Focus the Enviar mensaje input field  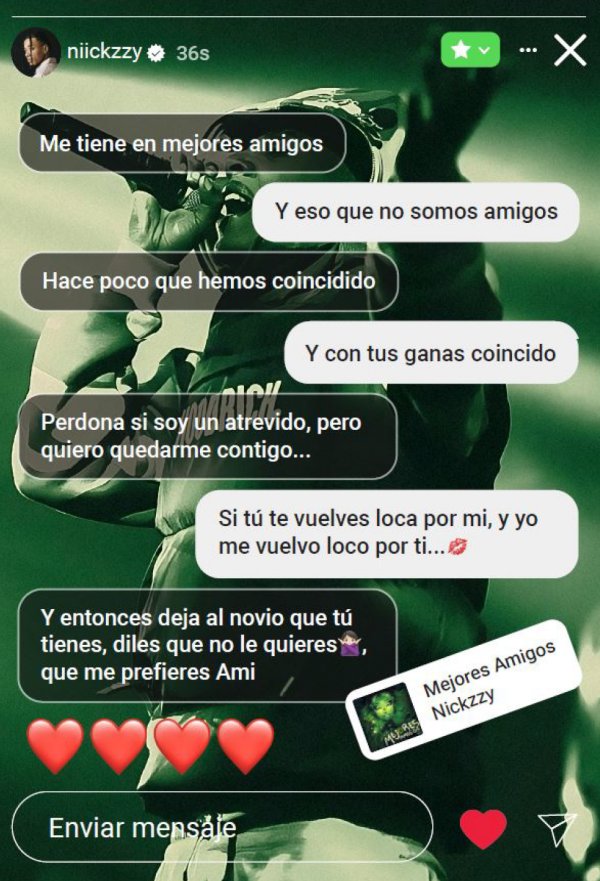[x=222, y=827]
